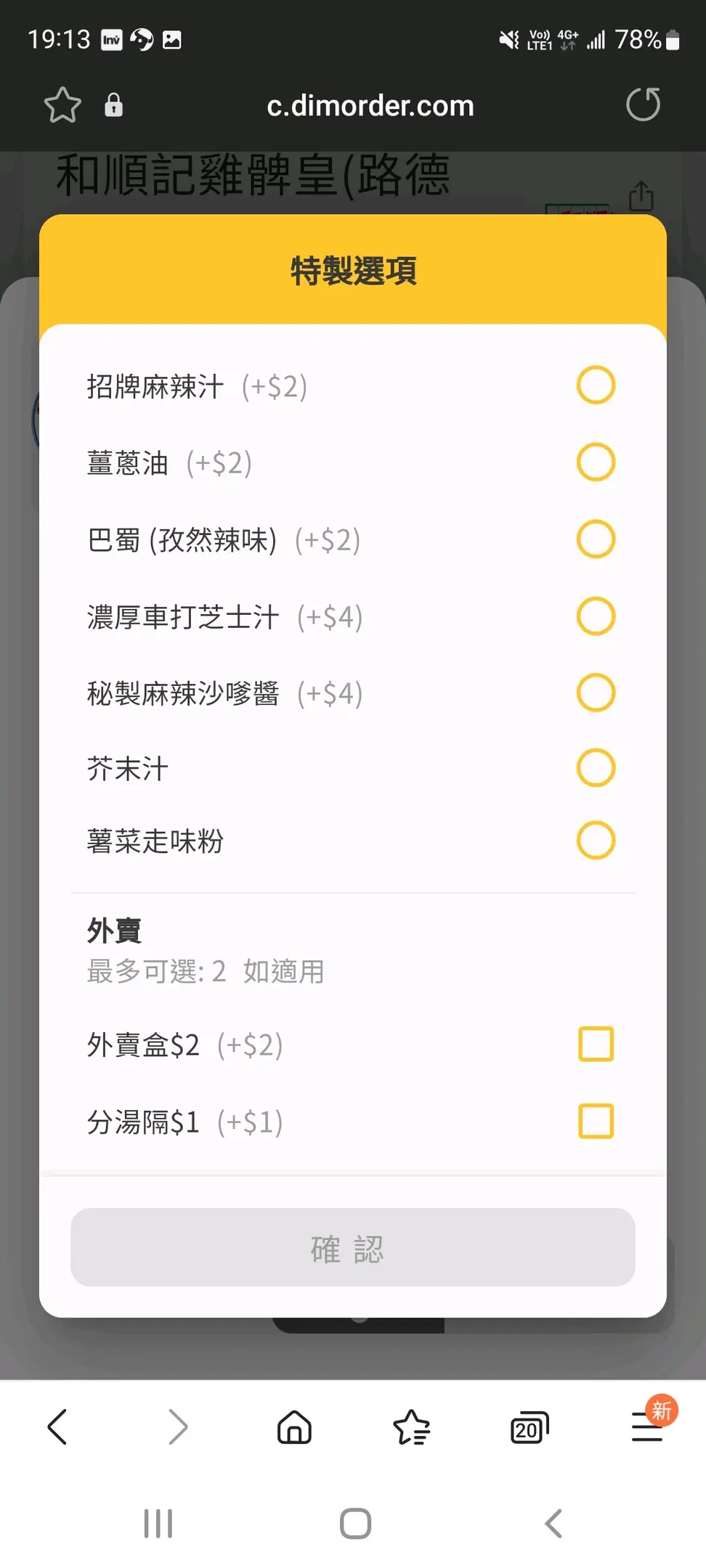Image resolution: width=706 pixels, height=1568 pixels.
Task: Select 秘製麻辣沙嗲醬 option
Action: tap(596, 693)
